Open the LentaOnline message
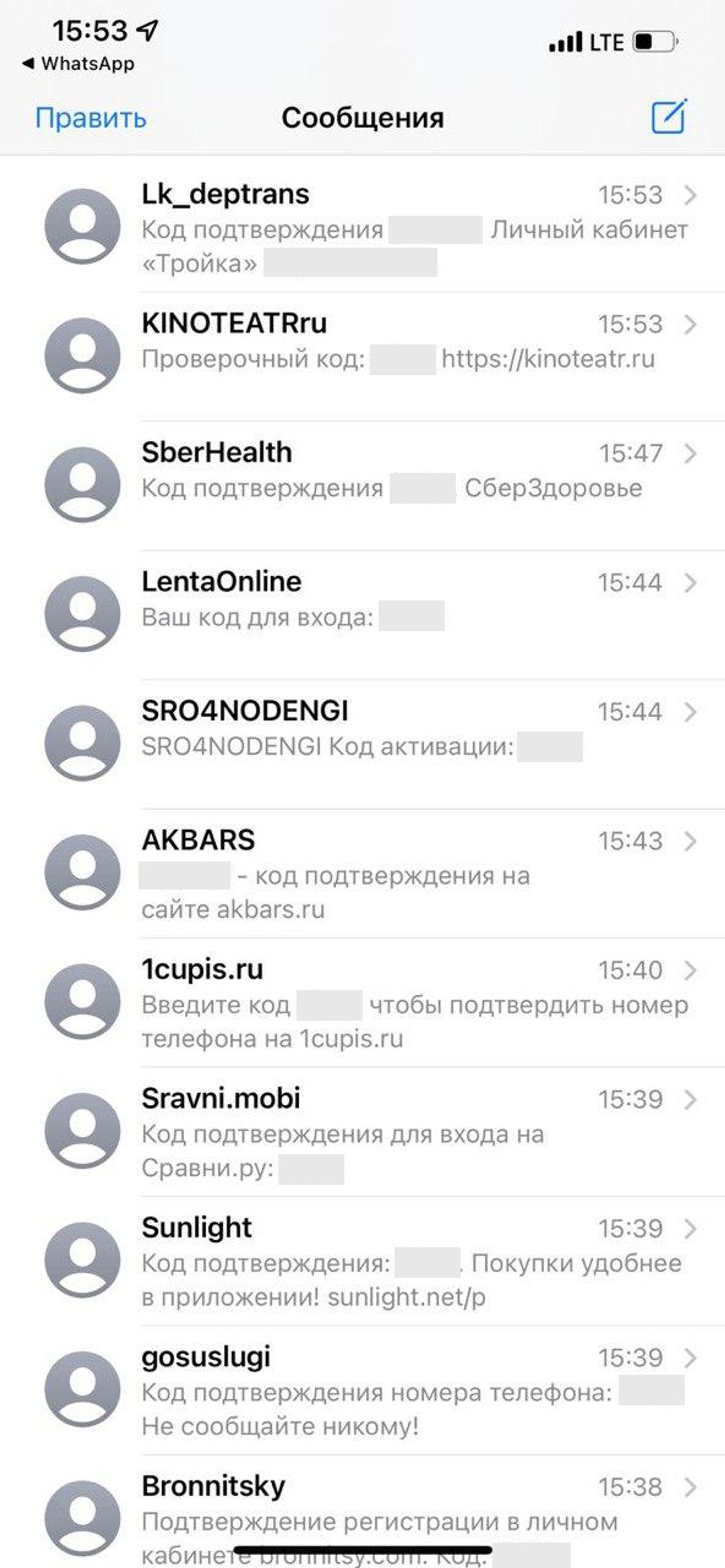 point(402,614)
